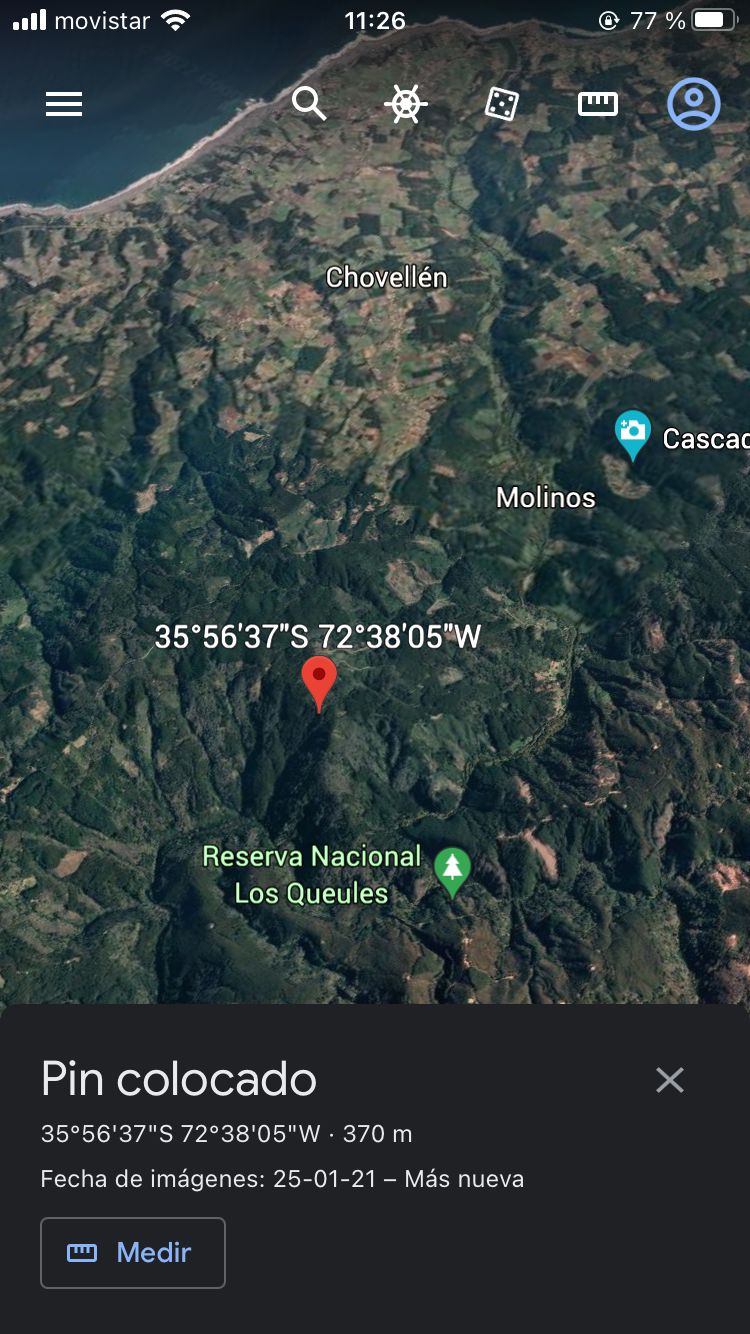Open the ruler measure tool in toolbar
This screenshot has width=750, height=1334.
598,104
